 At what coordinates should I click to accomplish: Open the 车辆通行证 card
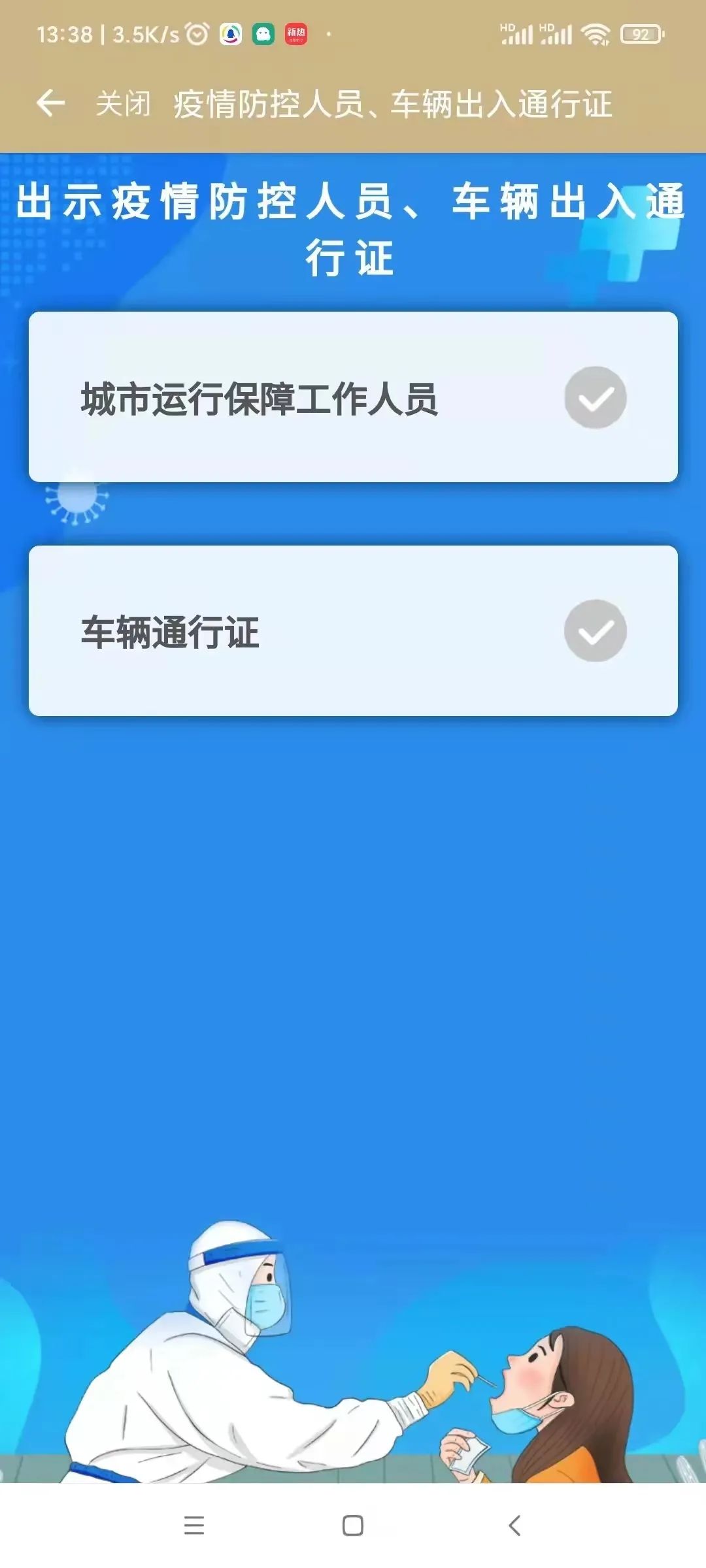[353, 631]
